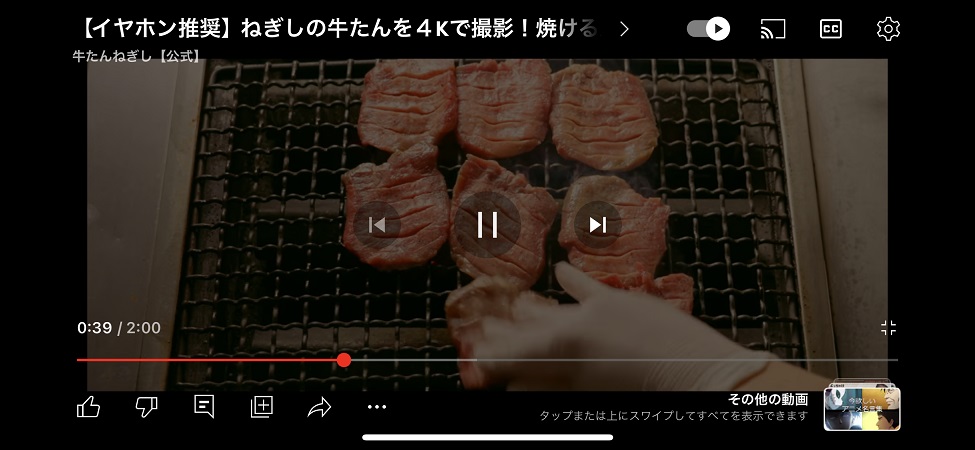Open the comments panel

[204, 407]
